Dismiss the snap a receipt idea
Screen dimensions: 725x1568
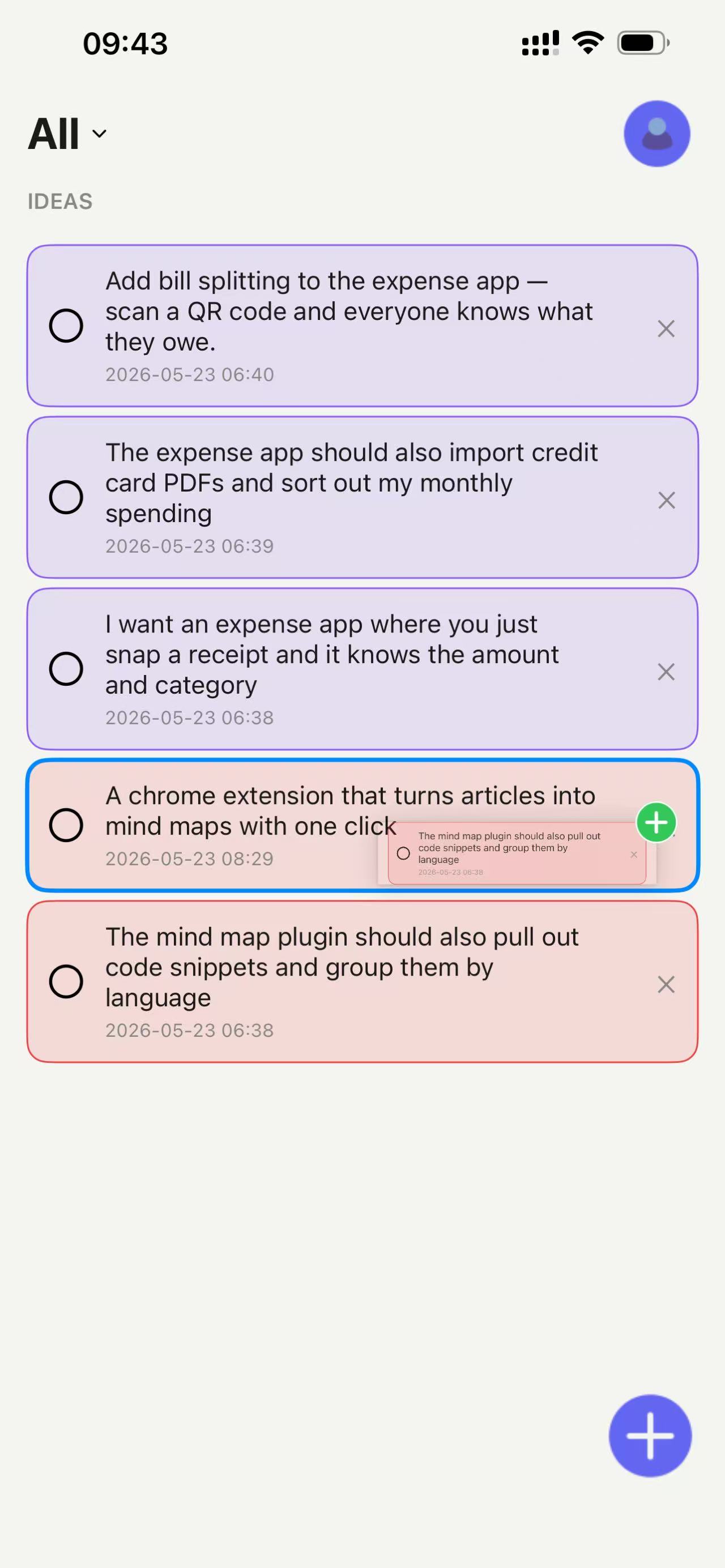point(666,672)
